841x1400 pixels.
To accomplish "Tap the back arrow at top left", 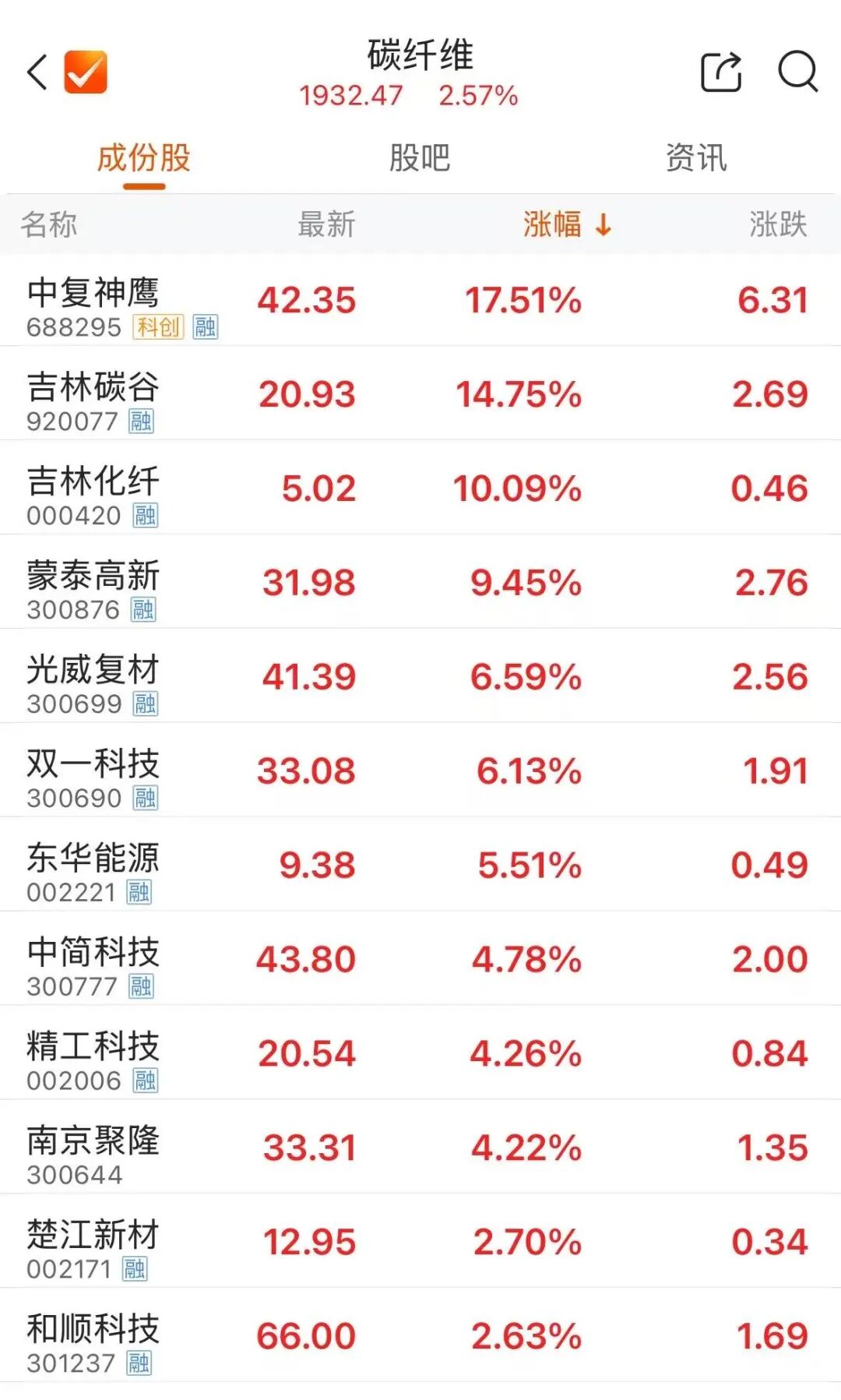I will (x=37, y=72).
